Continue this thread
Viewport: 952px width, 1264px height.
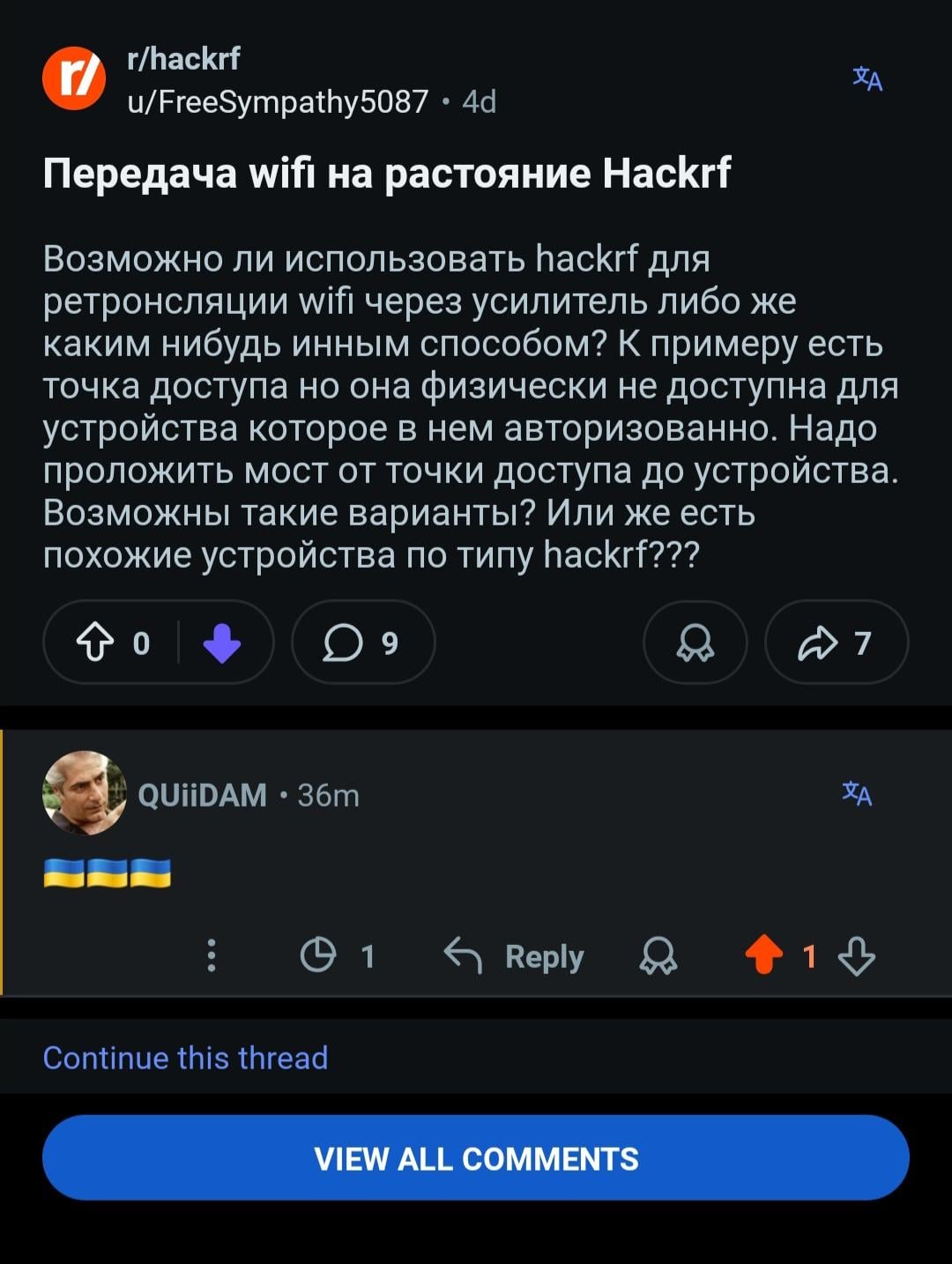(185, 1057)
